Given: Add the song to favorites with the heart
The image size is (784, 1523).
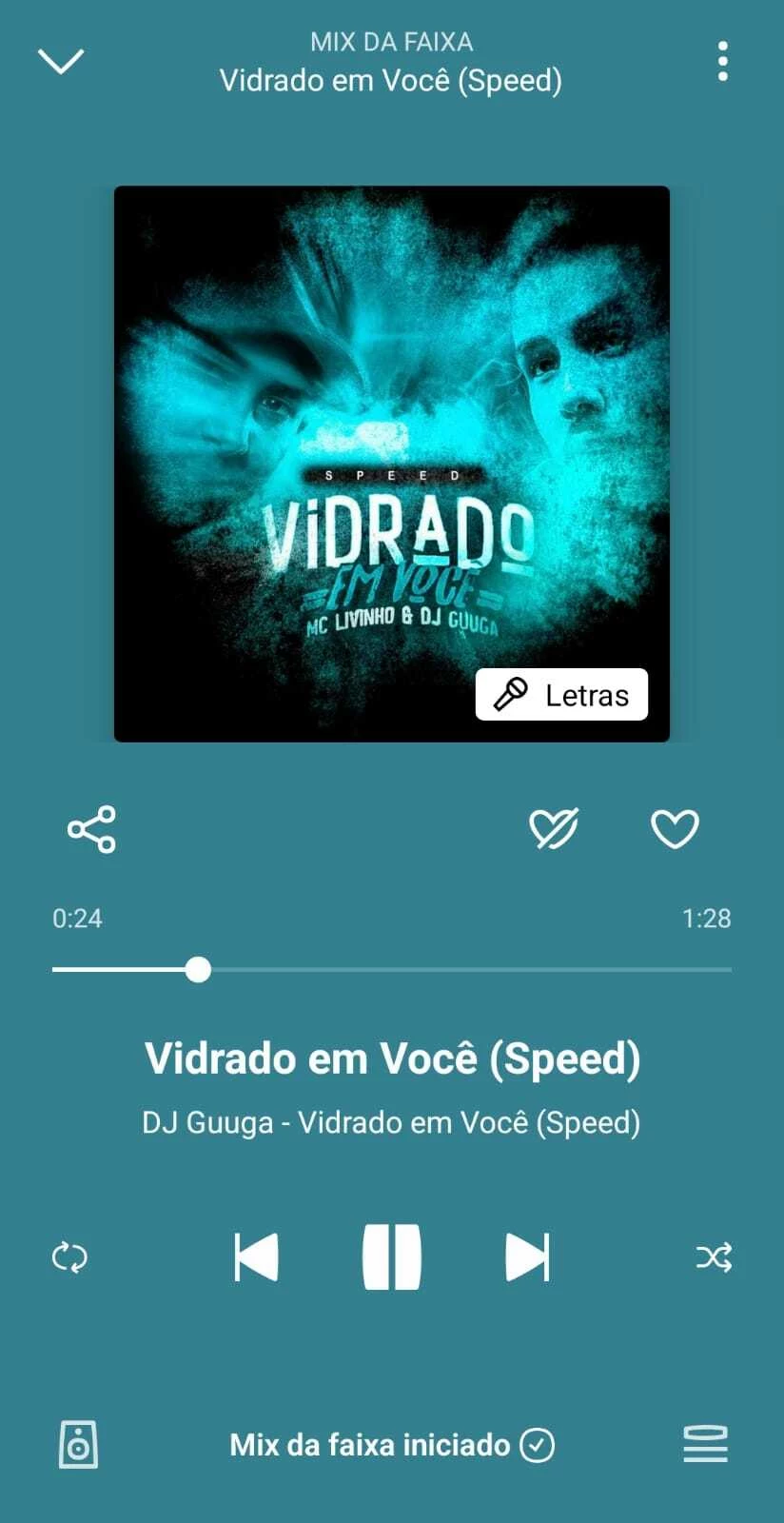Looking at the screenshot, I should click(x=675, y=828).
